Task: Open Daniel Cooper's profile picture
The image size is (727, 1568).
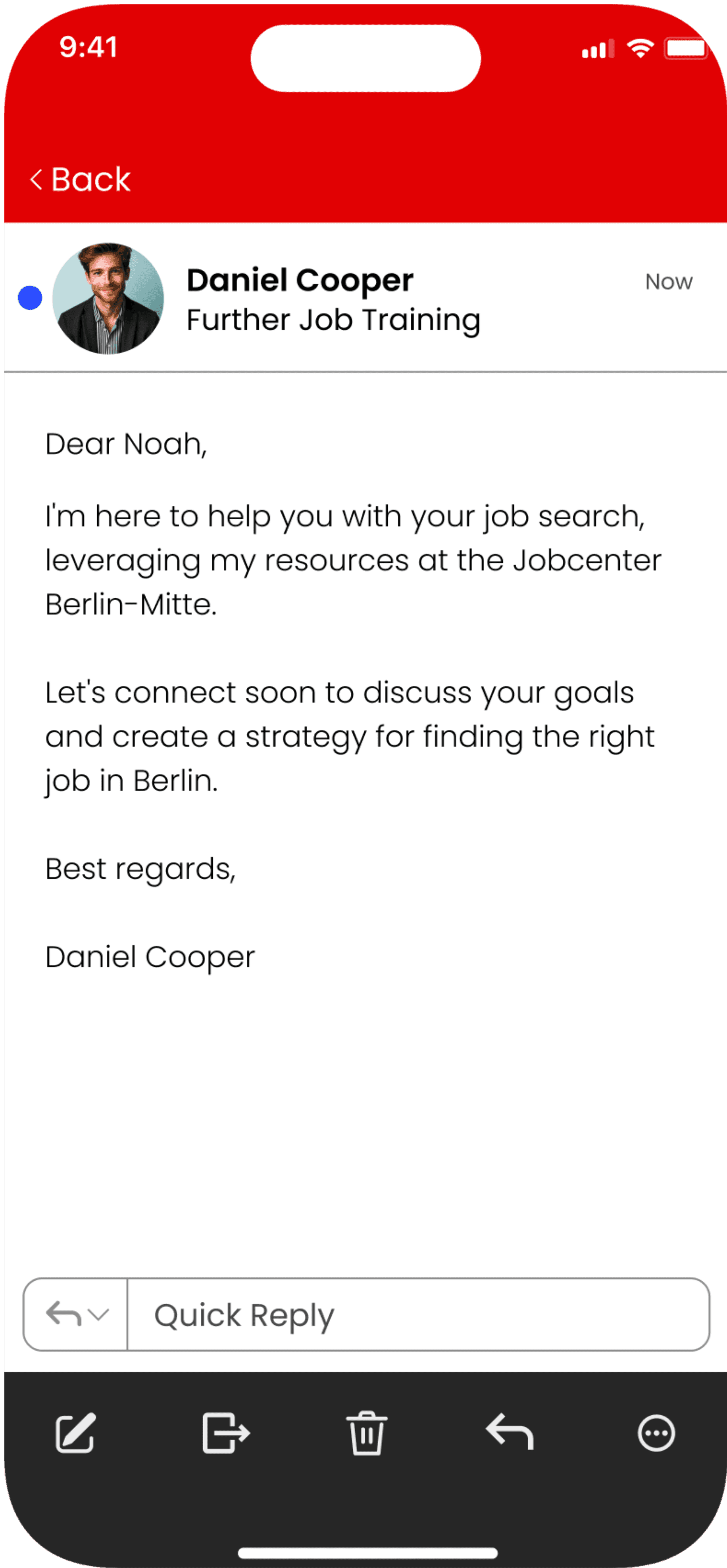Action: click(108, 298)
